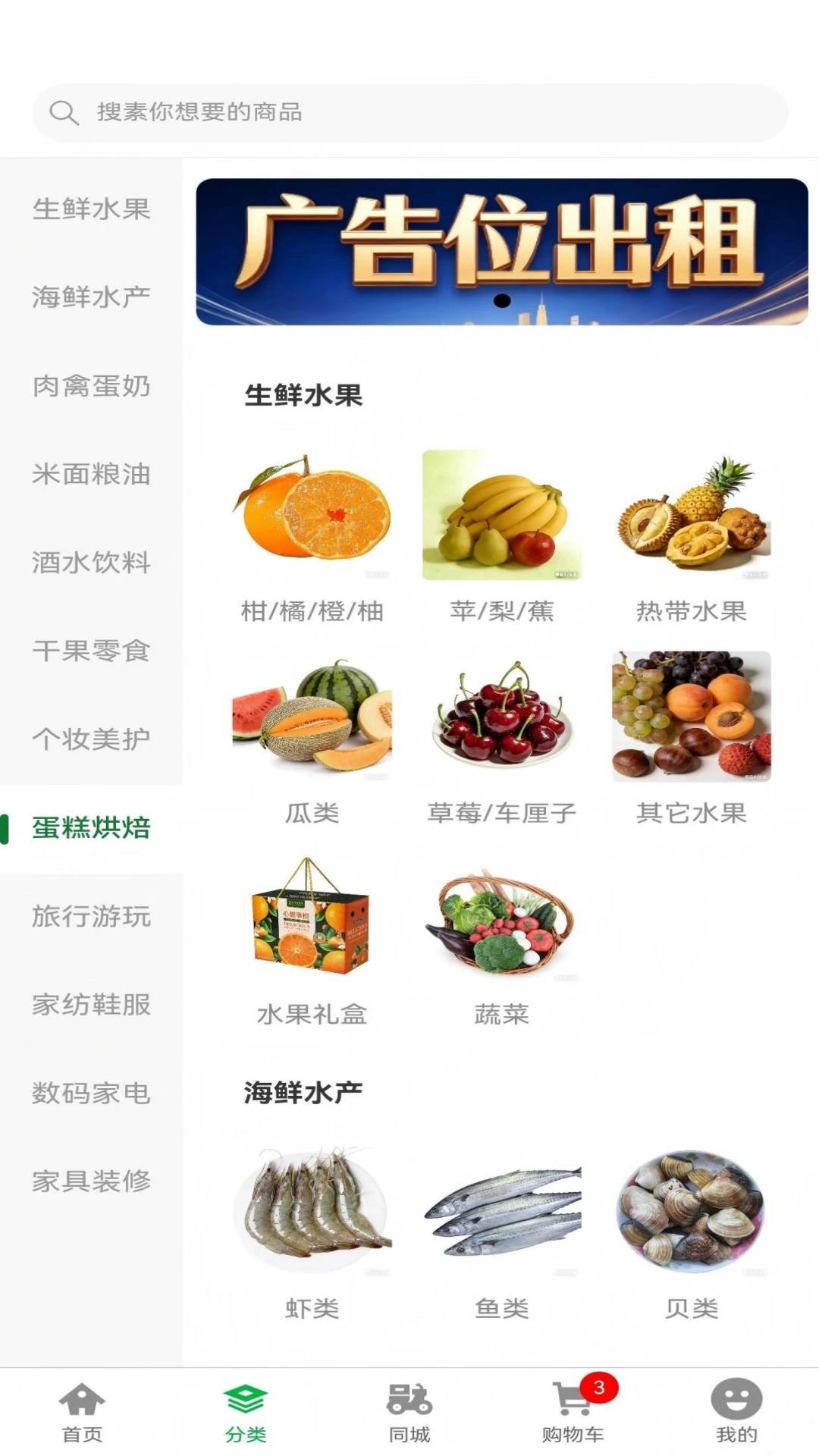
Task: Click the search magnifier icon
Action: click(x=64, y=112)
